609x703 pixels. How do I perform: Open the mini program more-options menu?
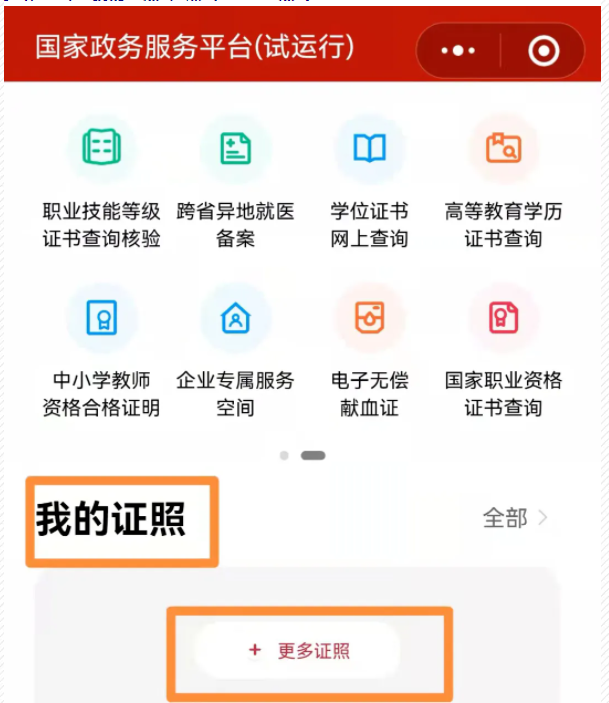click(459, 51)
